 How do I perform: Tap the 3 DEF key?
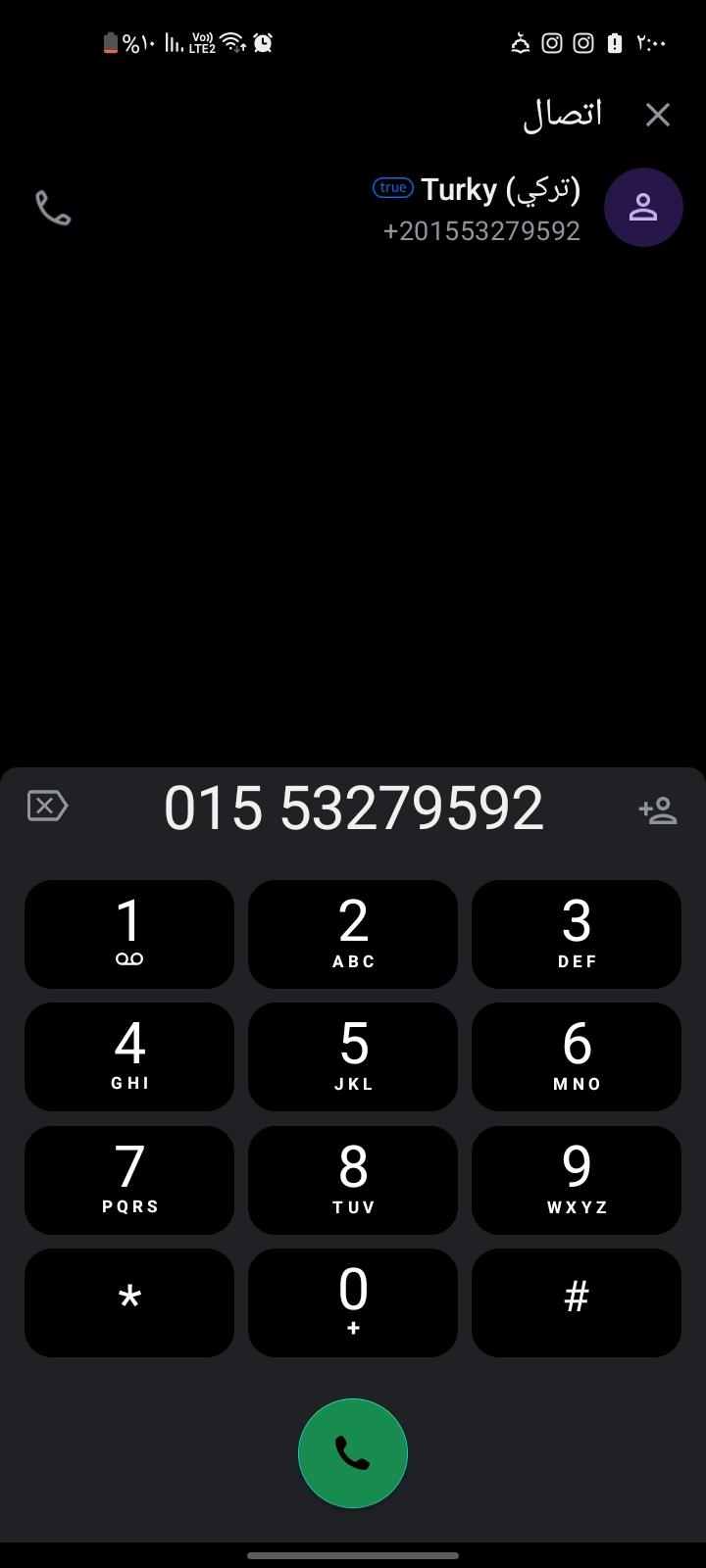577,934
